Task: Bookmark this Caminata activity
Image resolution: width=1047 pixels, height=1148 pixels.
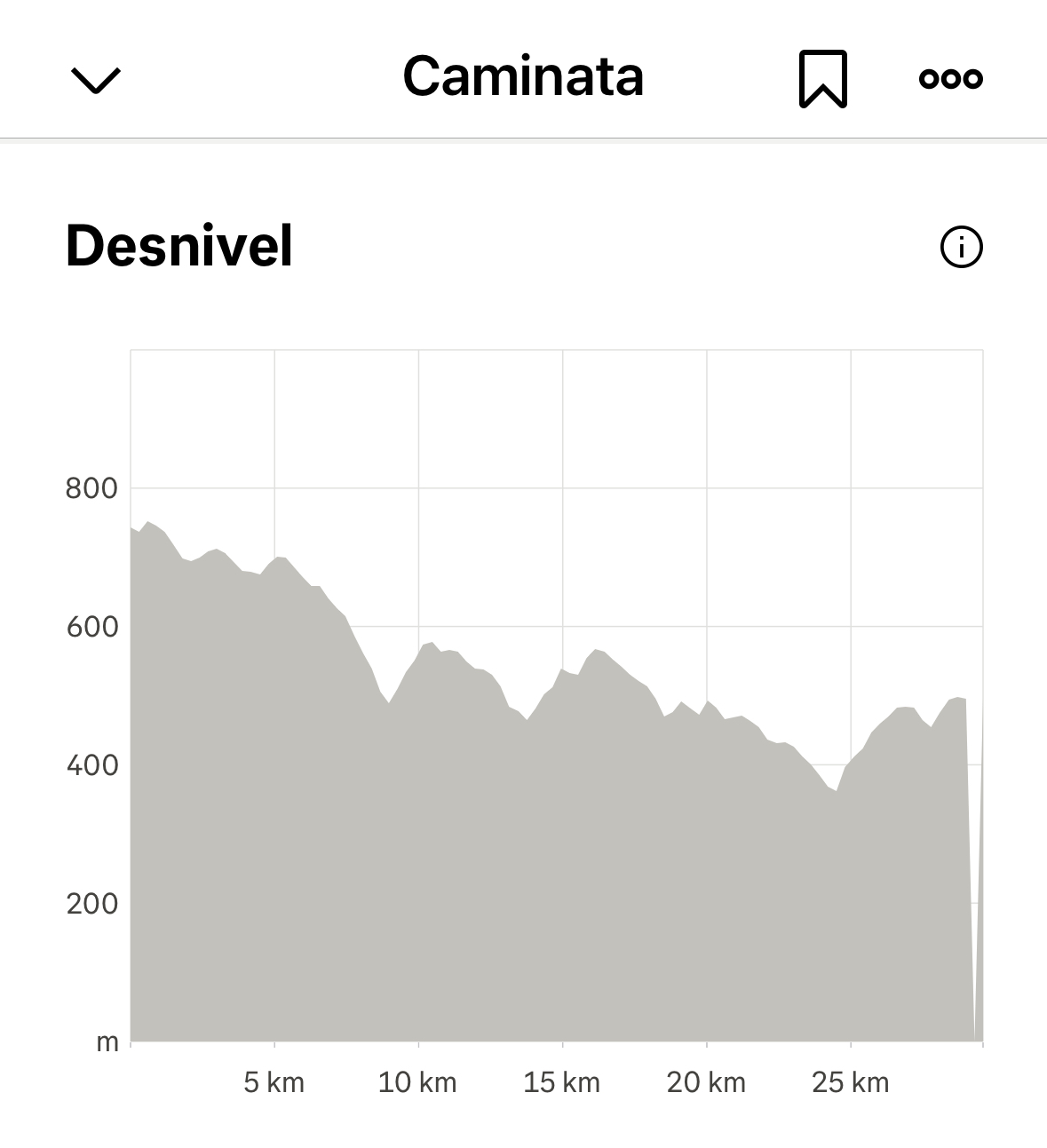Action: coord(822,79)
